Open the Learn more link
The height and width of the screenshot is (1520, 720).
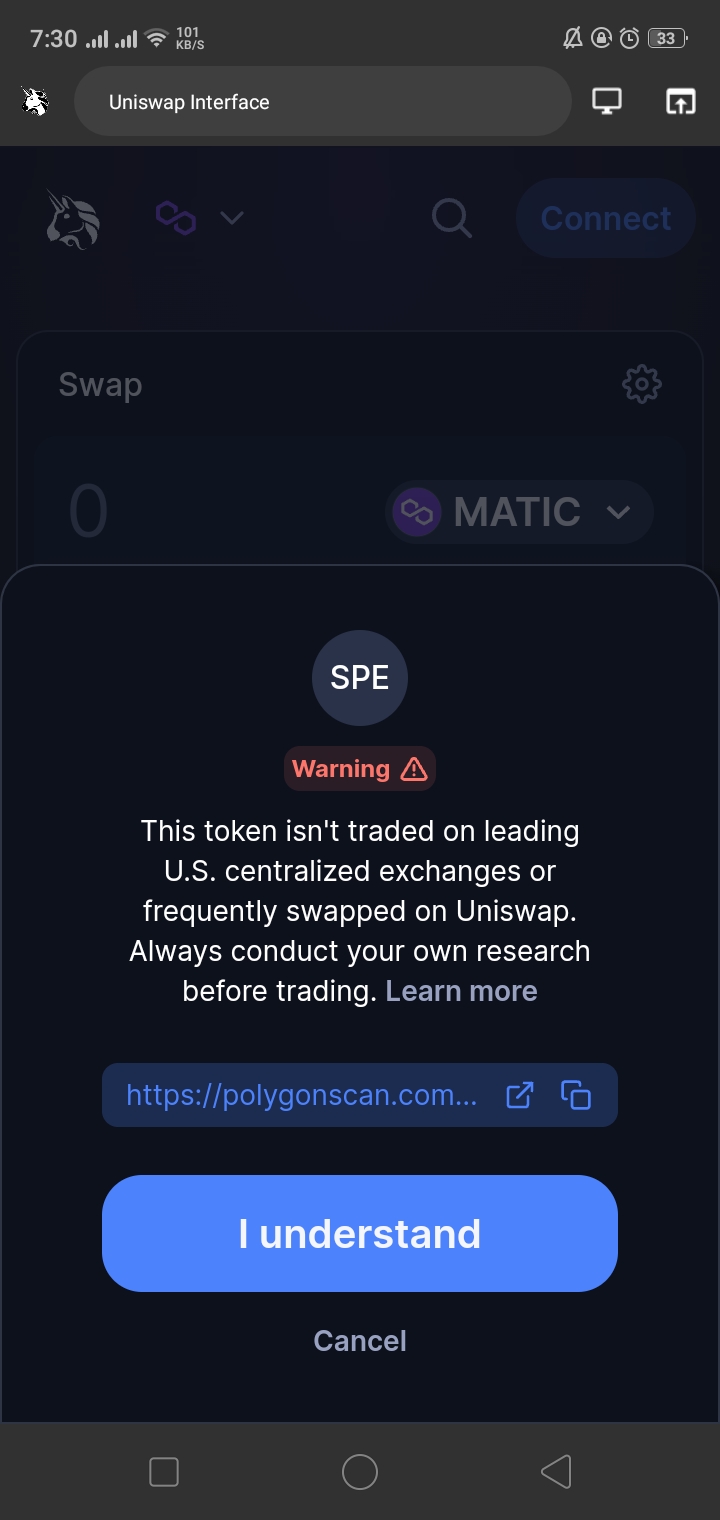click(461, 991)
